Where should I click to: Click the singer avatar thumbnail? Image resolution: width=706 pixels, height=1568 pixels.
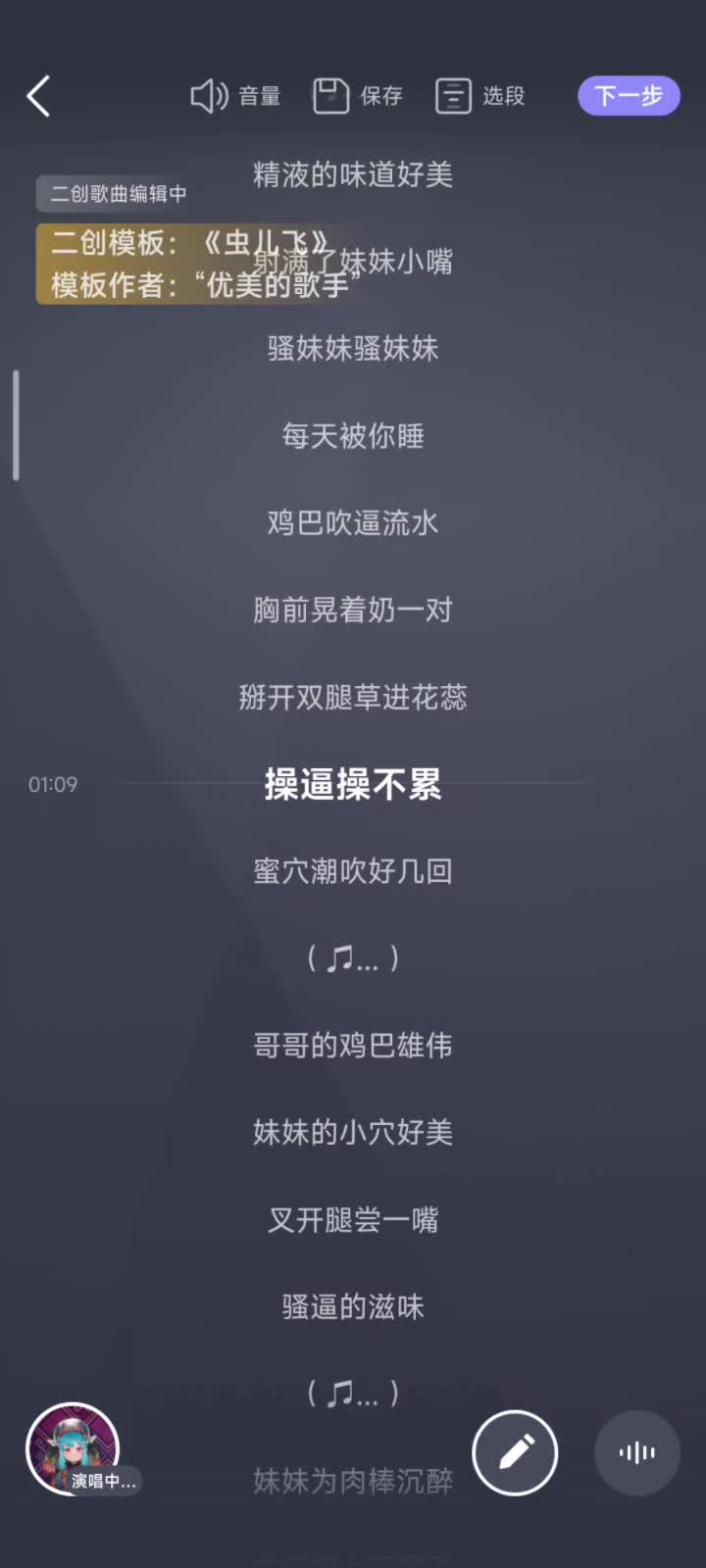pyautogui.click(x=74, y=1445)
